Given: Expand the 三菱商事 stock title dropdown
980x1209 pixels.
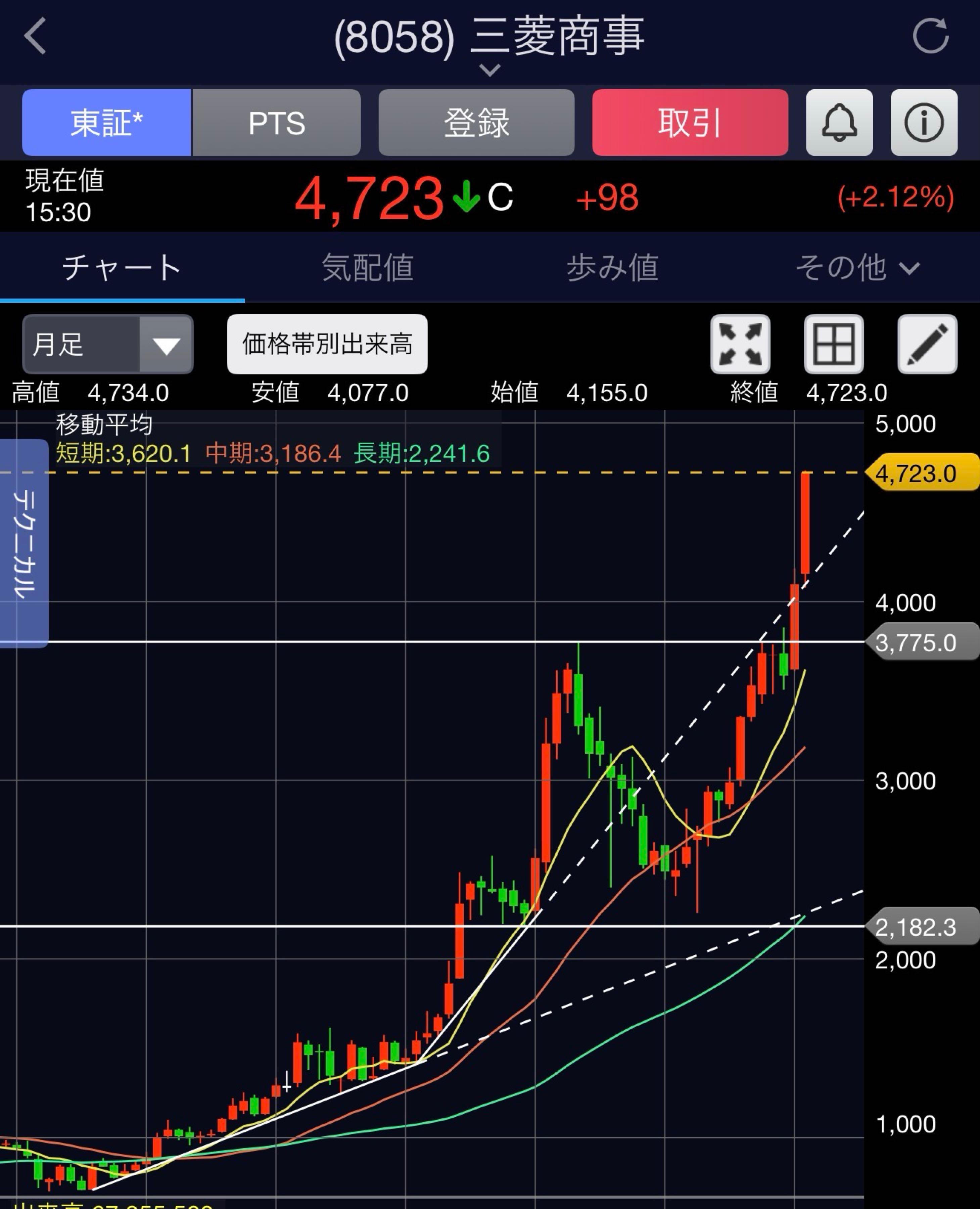Looking at the screenshot, I should pyautogui.click(x=489, y=69).
